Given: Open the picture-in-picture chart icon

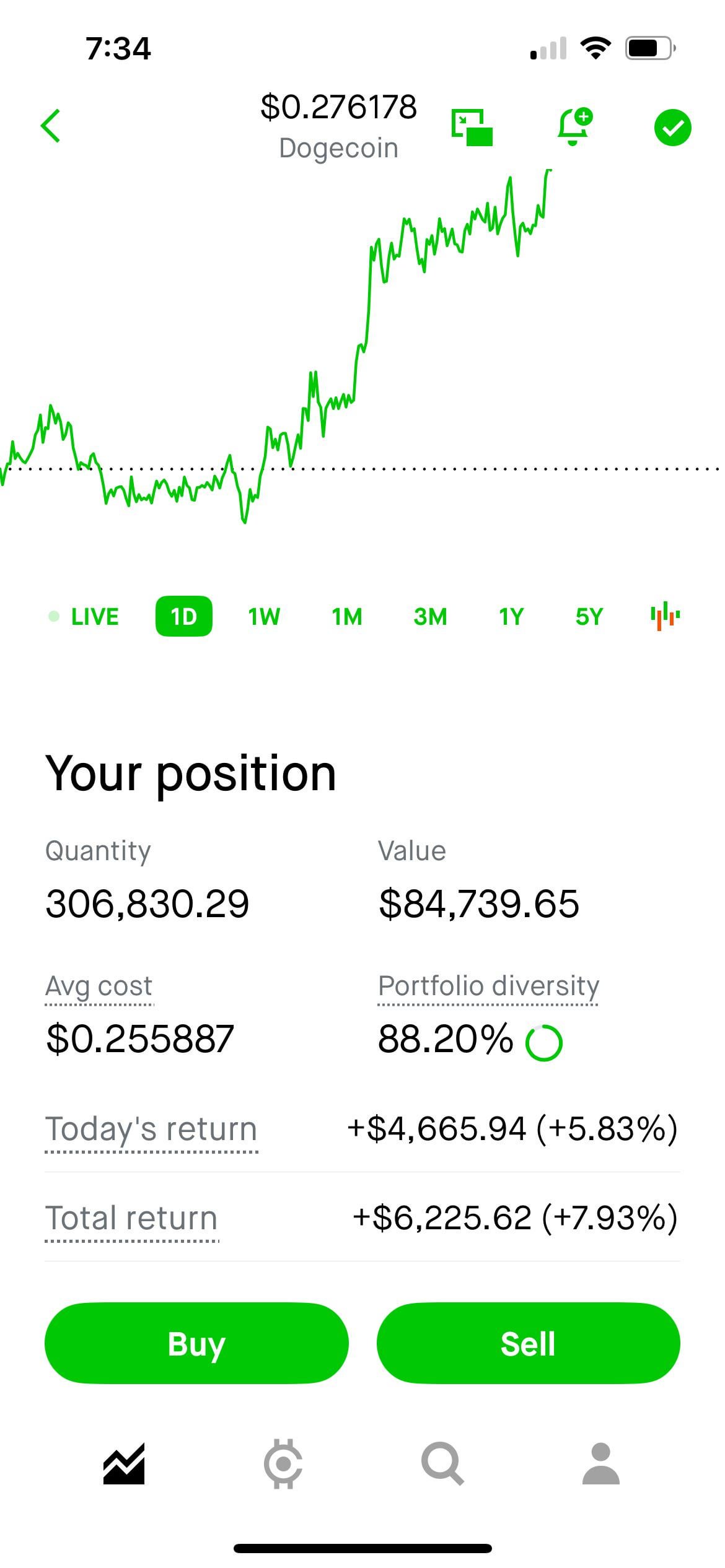Looking at the screenshot, I should click(x=472, y=128).
